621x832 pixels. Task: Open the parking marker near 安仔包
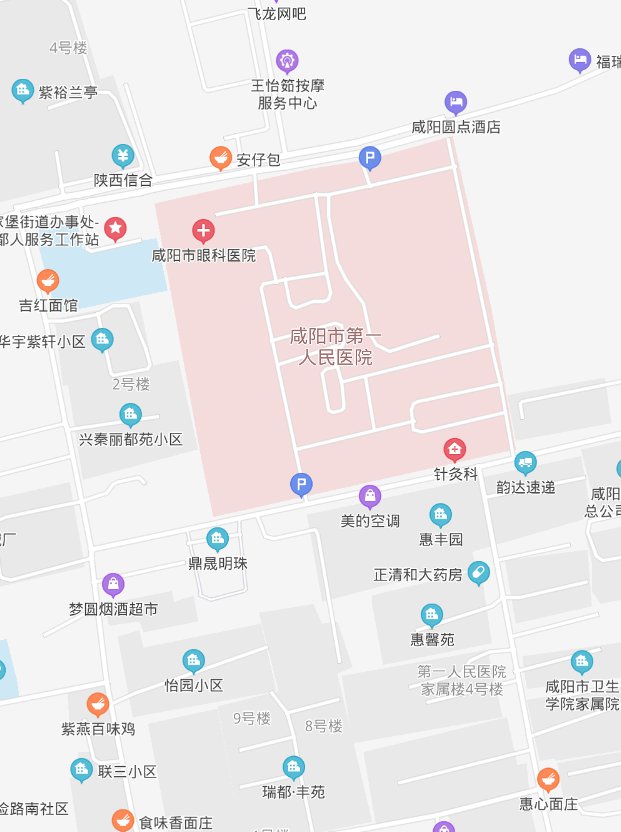pyautogui.click(x=370, y=158)
